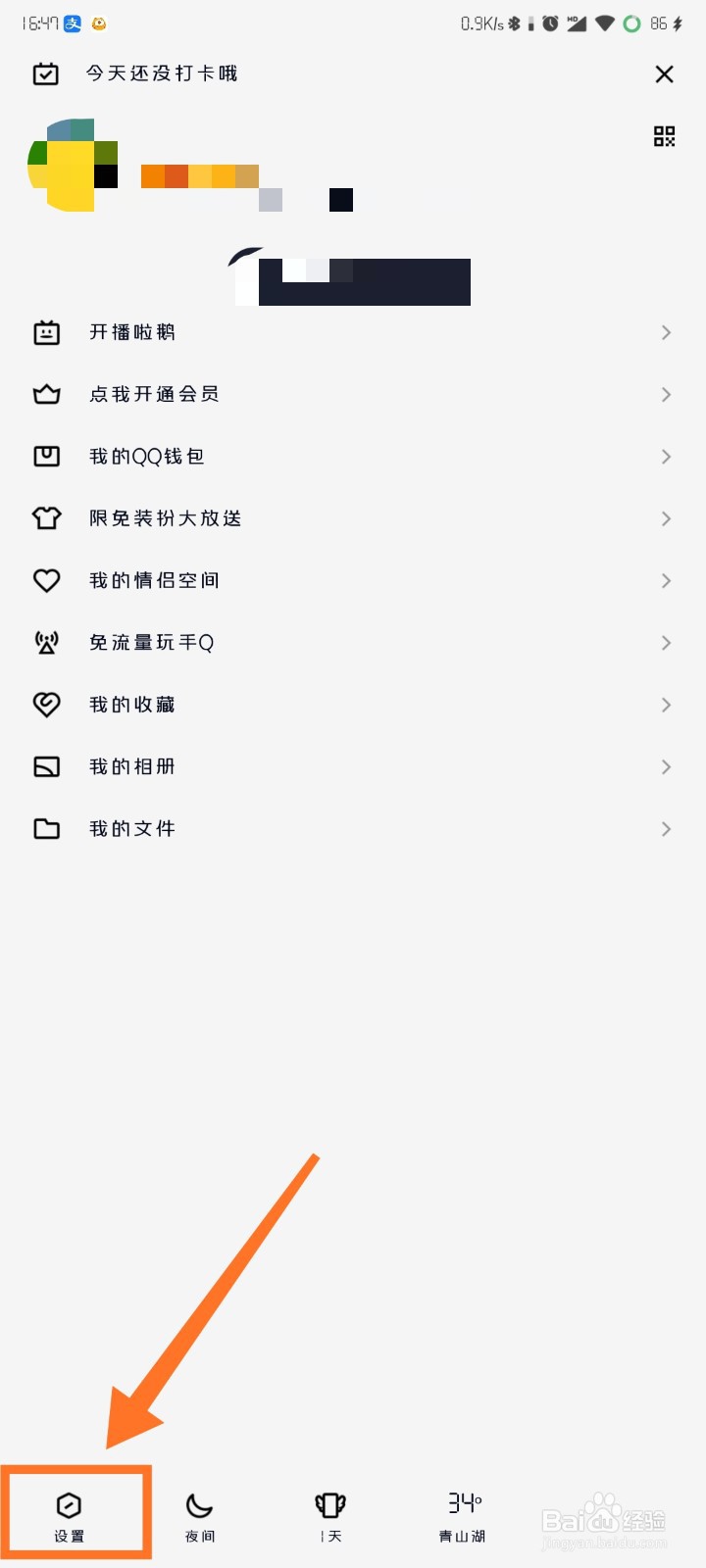Open 设置 settings
Image resolution: width=706 pixels, height=1568 pixels.
click(70, 1514)
